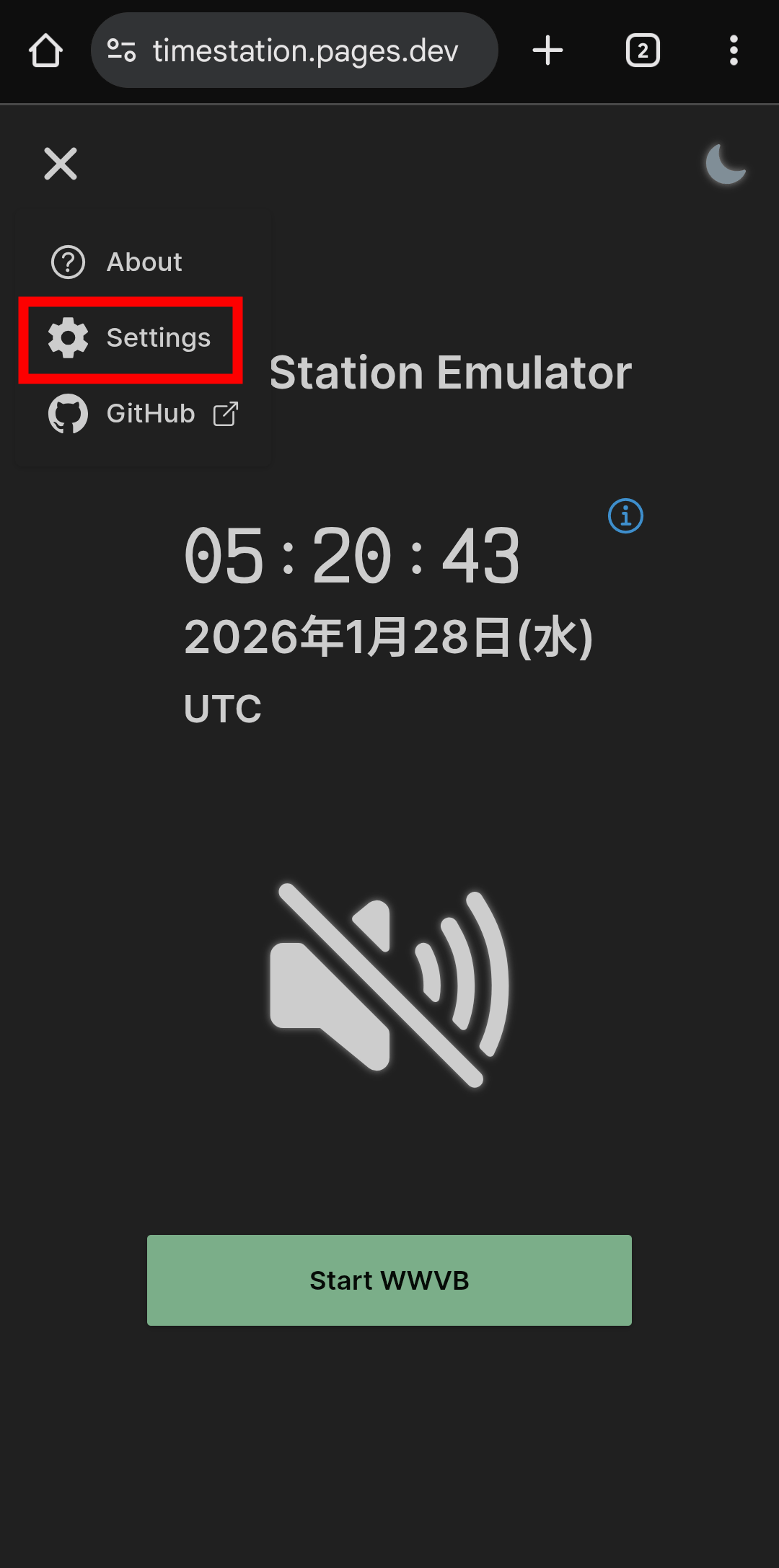Show time info via the blue info icon
Screen dimensions: 779x1568
click(625, 516)
